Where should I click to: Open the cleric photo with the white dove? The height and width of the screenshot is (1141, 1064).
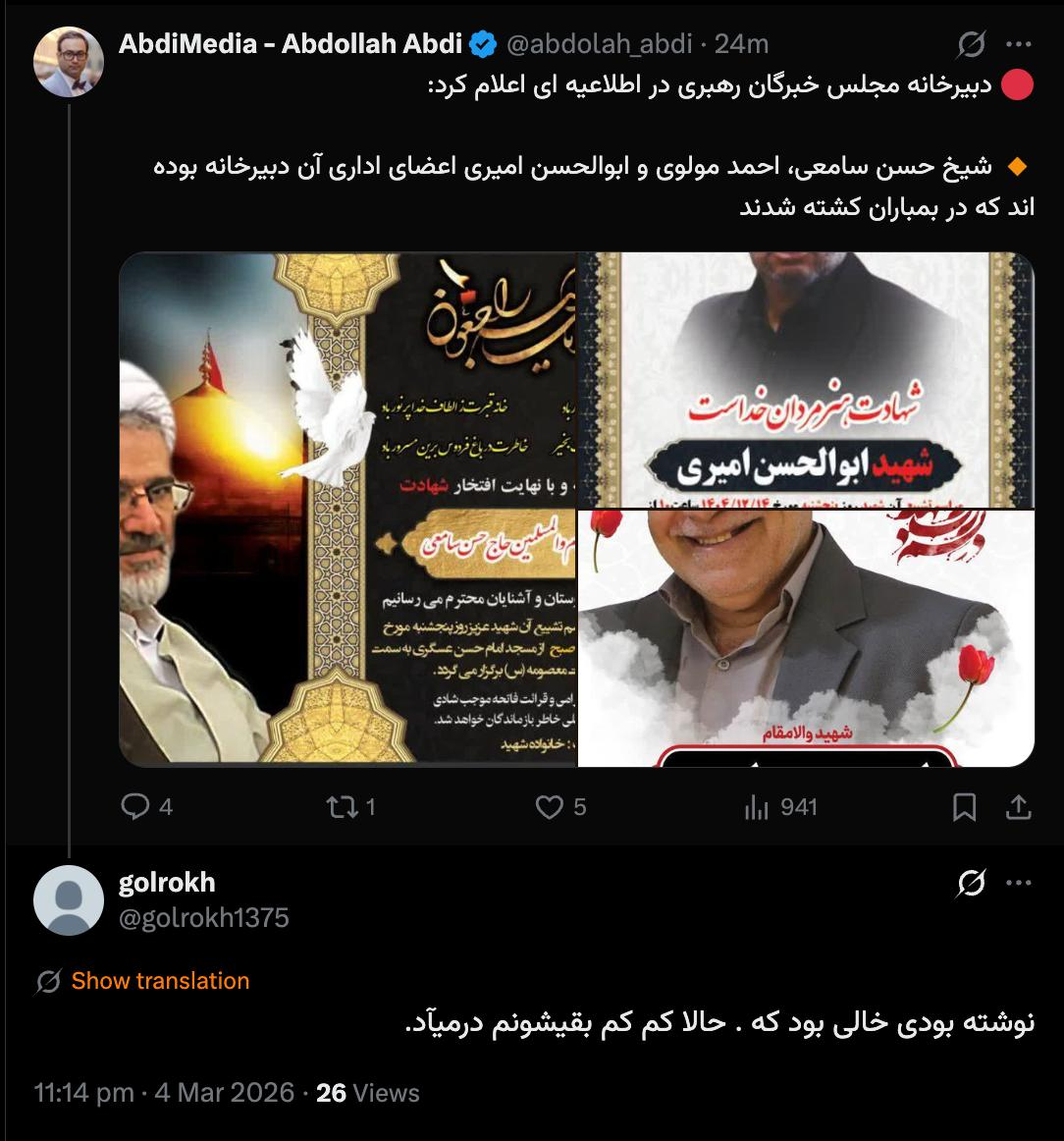pos(347,509)
